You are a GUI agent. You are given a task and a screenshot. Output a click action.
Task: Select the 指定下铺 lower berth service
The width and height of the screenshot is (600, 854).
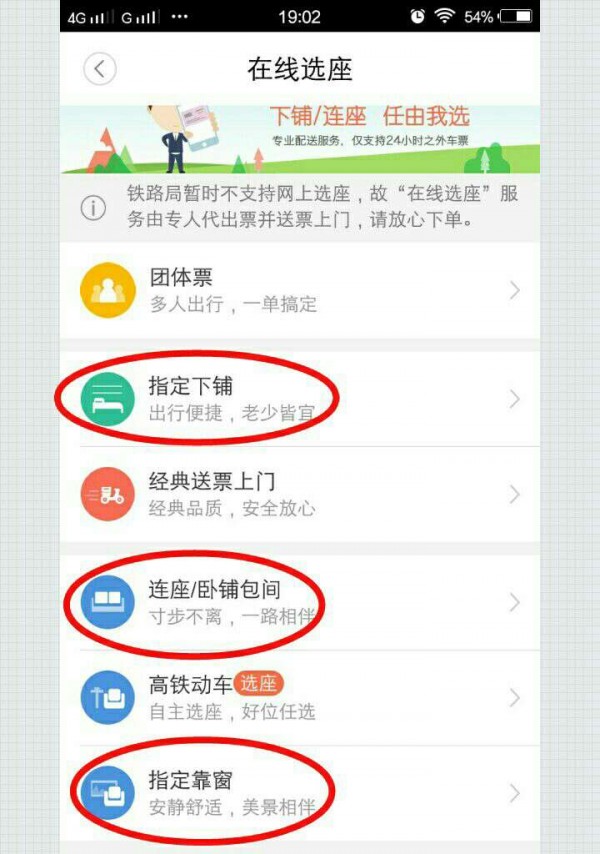pyautogui.click(x=300, y=398)
